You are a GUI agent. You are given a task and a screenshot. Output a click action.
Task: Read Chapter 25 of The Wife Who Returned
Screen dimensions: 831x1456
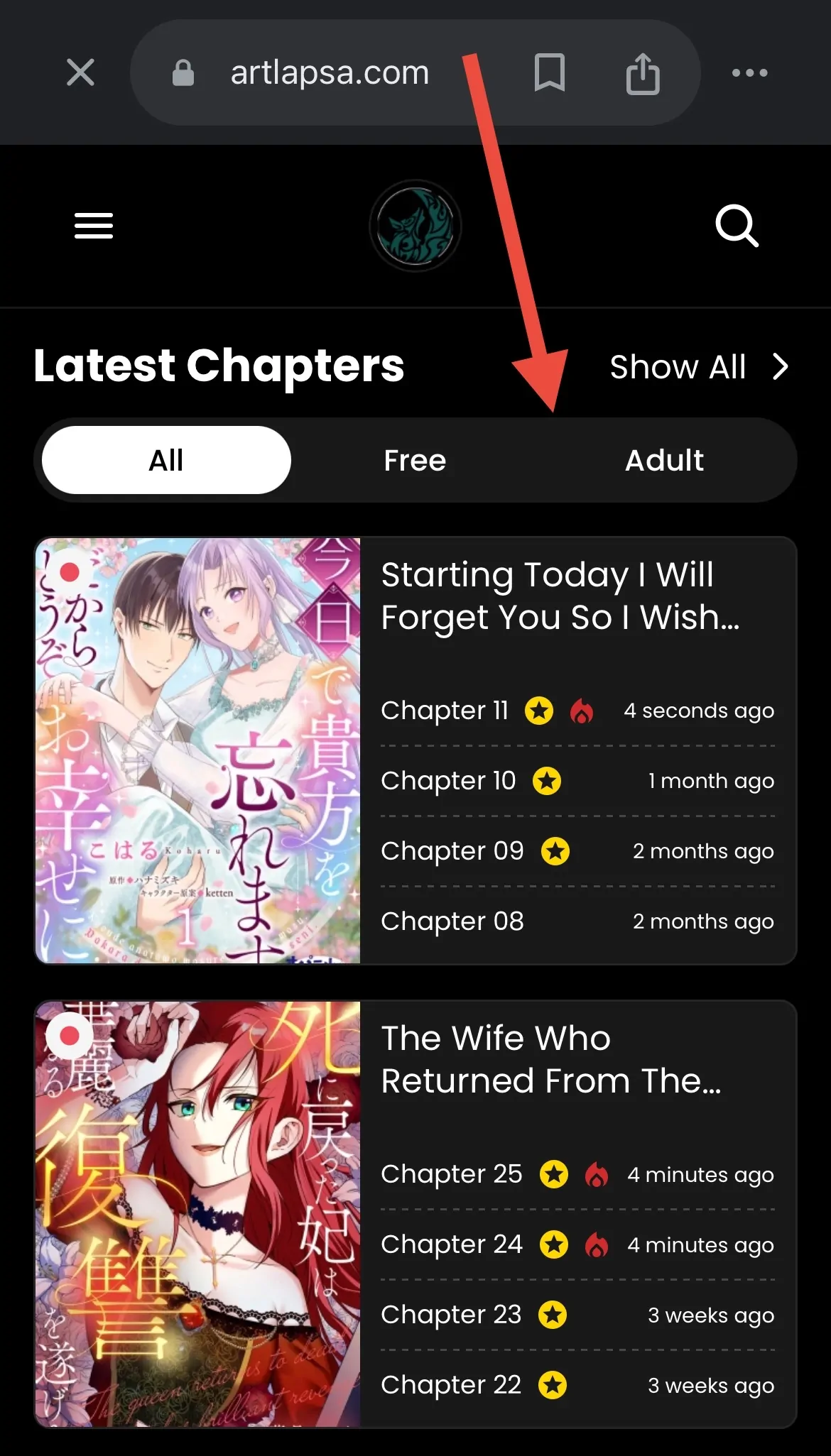452,1174
